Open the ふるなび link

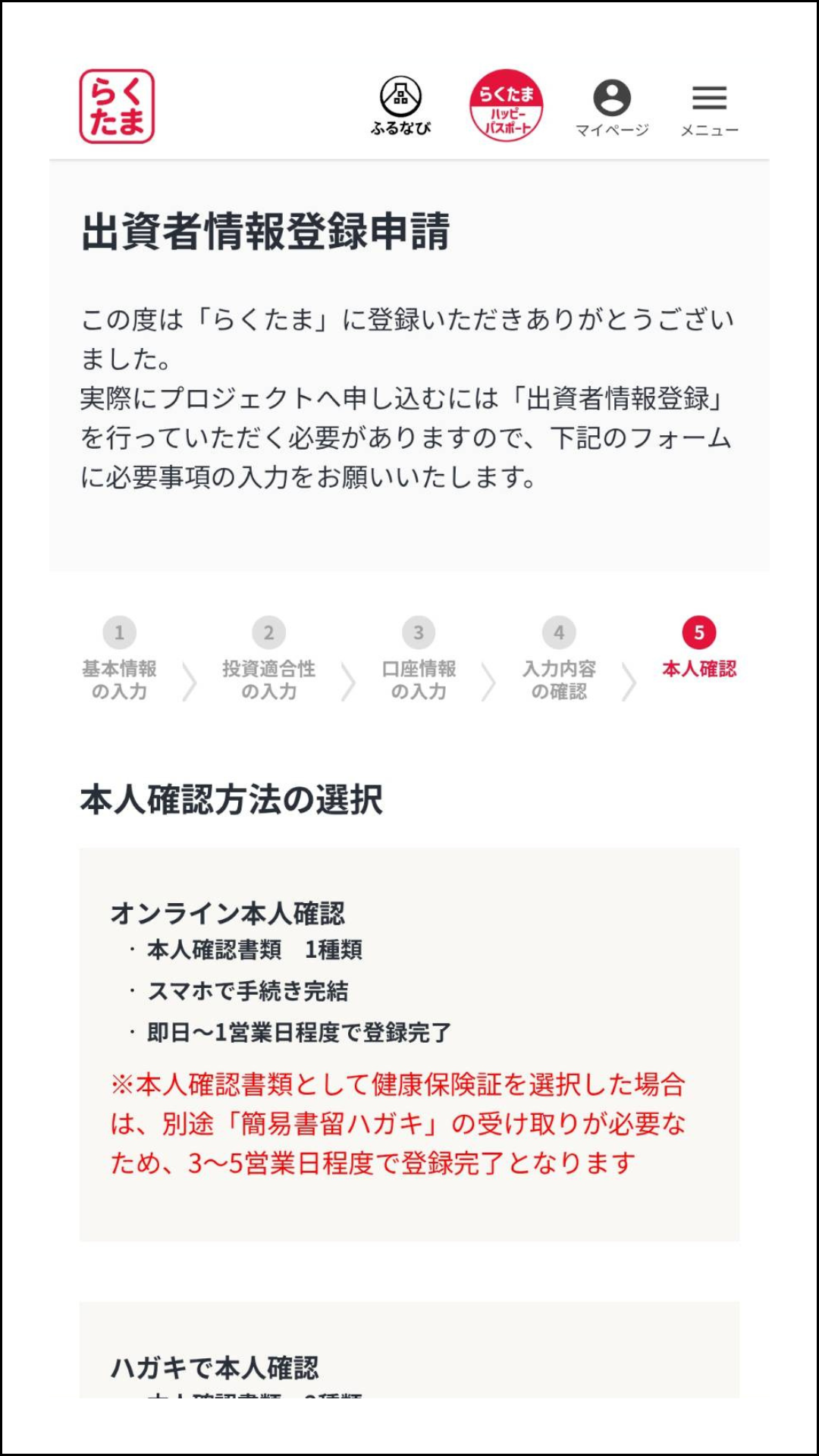pyautogui.click(x=400, y=106)
